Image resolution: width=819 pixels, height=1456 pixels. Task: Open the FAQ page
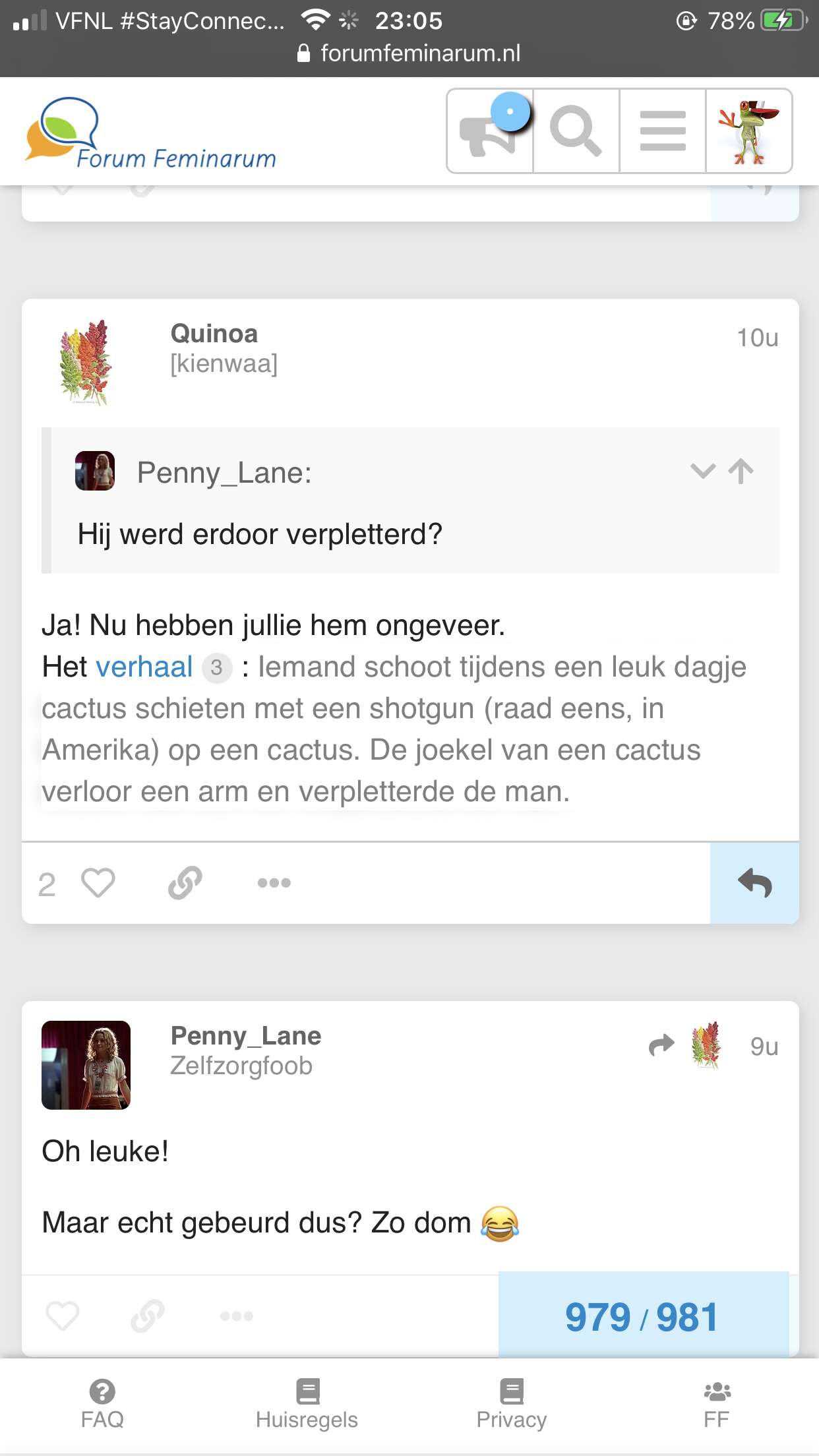102,1405
